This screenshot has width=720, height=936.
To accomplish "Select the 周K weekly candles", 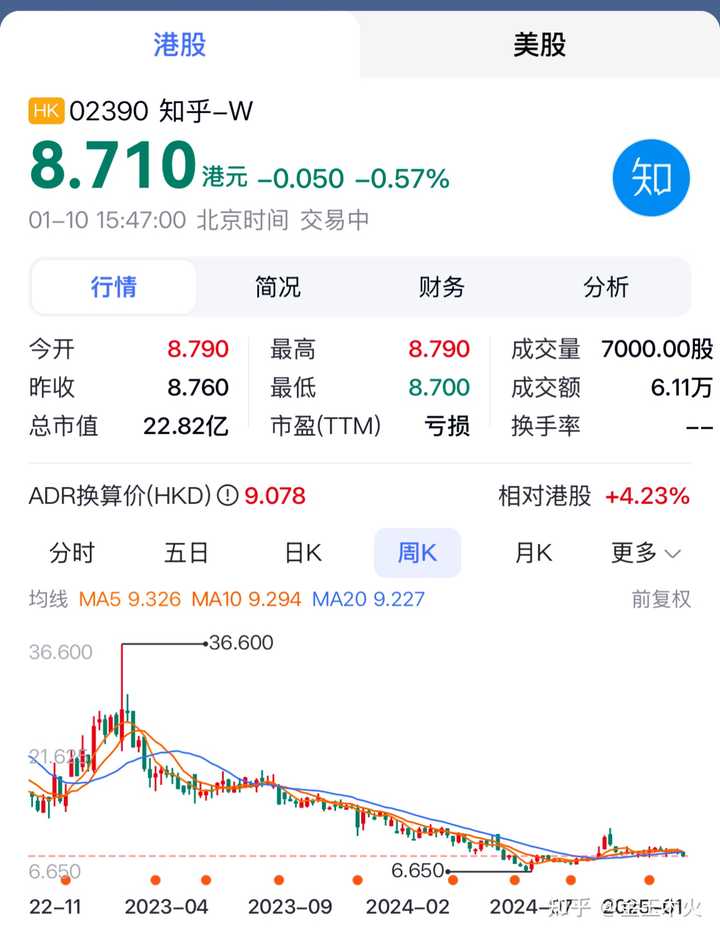I will 417,552.
